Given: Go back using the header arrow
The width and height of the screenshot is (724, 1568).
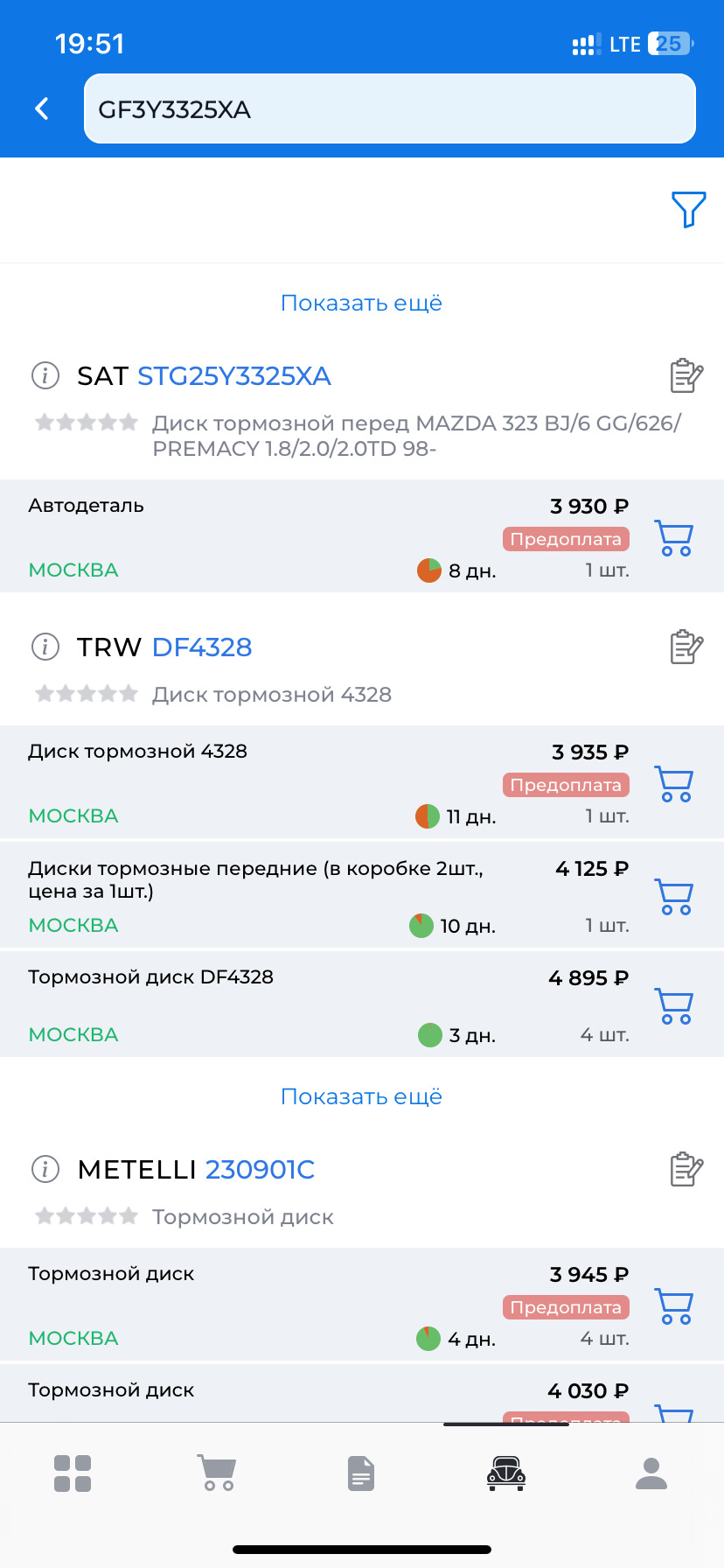Looking at the screenshot, I should coord(41,108).
